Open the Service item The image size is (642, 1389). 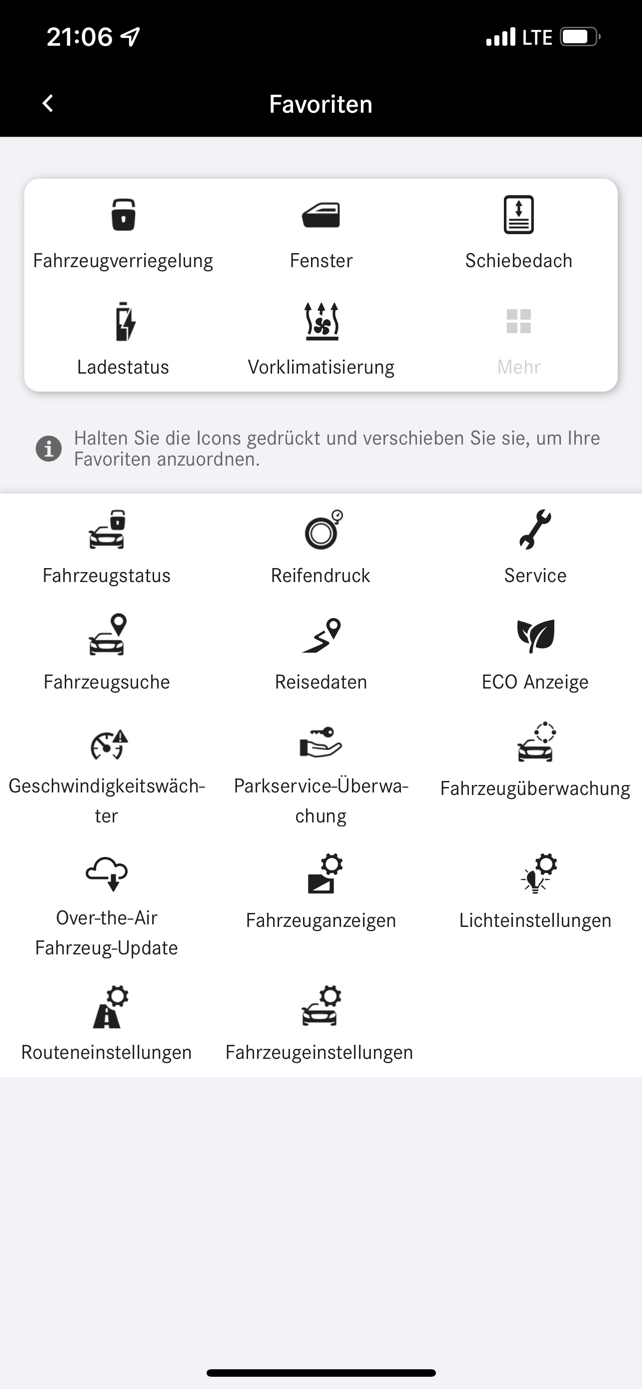click(535, 548)
